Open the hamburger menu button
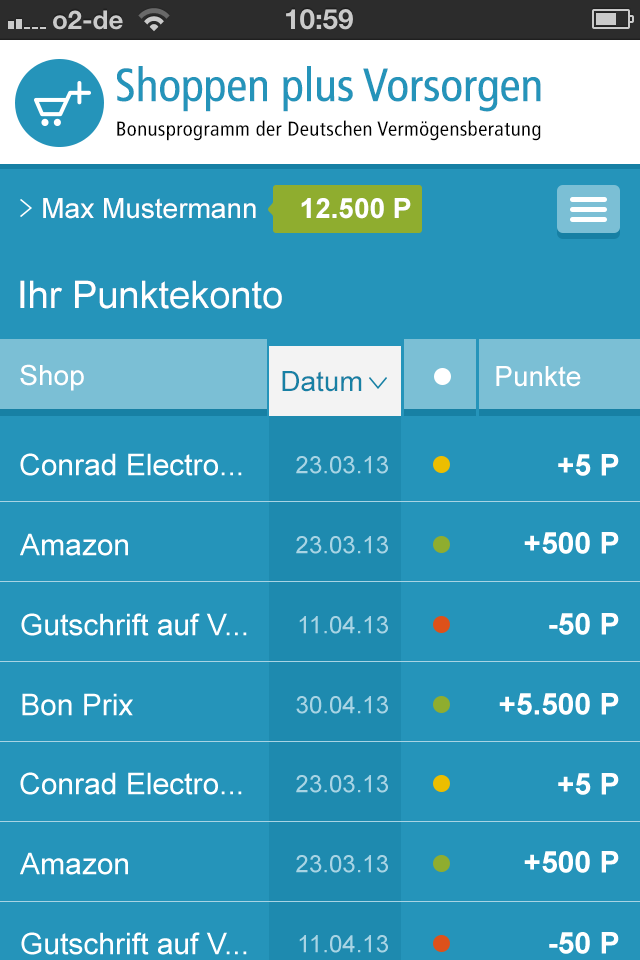 coord(588,210)
